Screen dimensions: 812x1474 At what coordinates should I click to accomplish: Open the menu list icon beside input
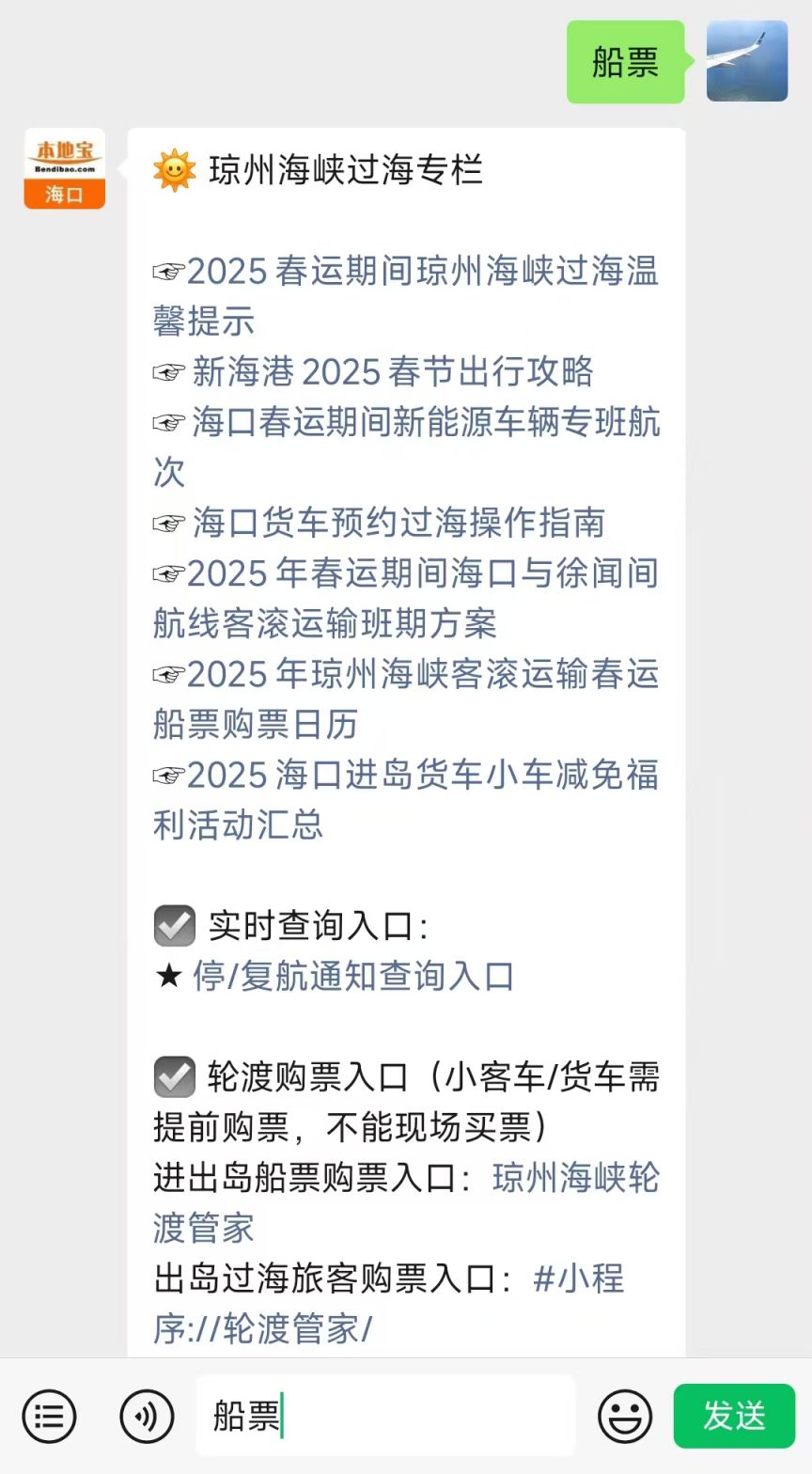pos(49,1416)
